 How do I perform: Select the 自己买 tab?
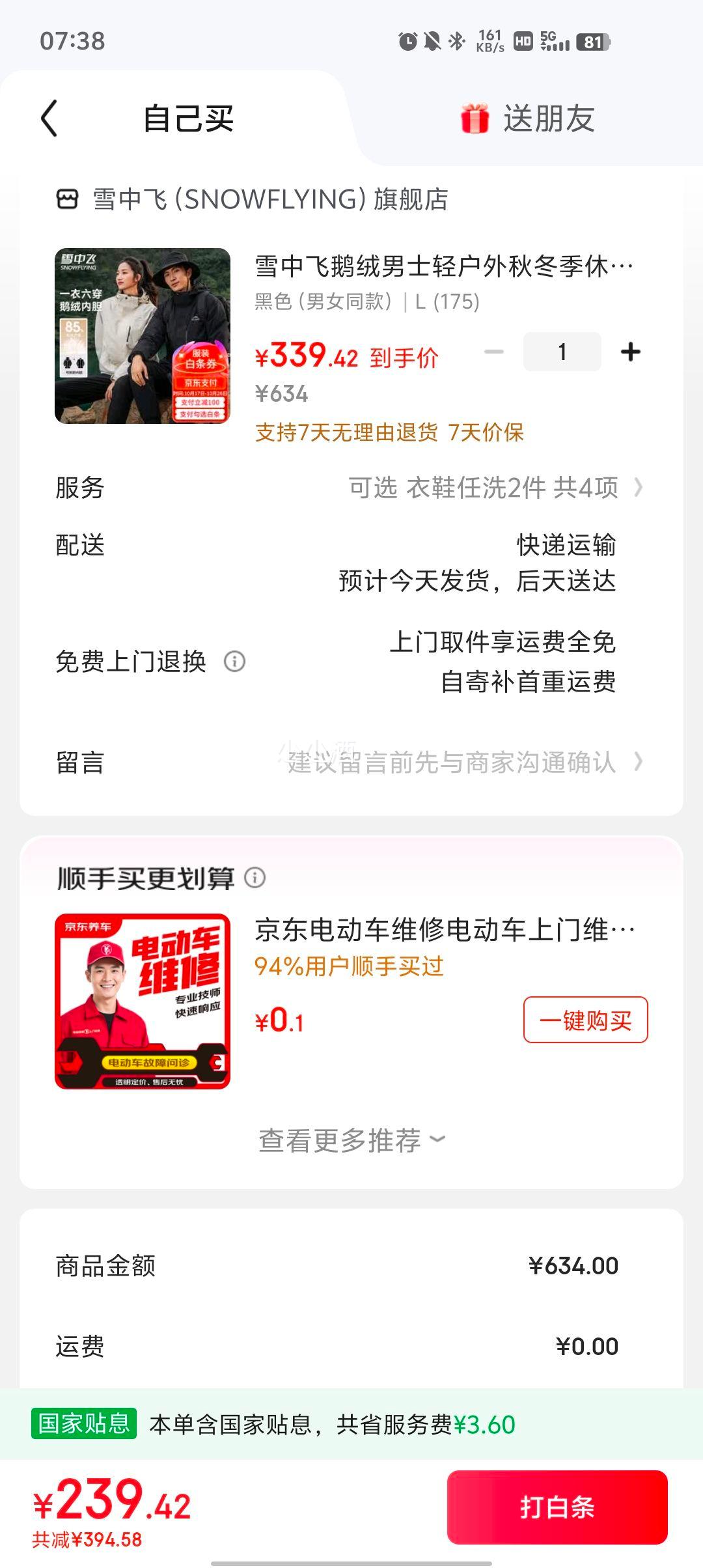[x=188, y=119]
